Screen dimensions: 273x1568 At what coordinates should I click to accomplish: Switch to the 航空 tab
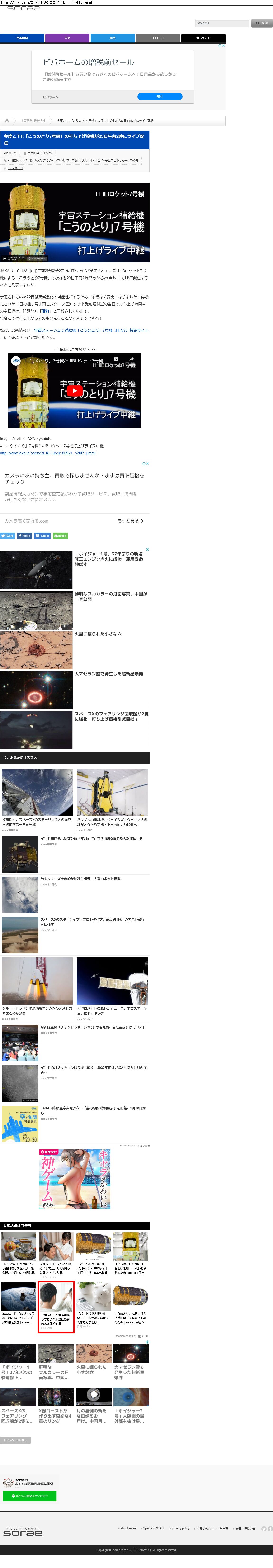point(113,38)
